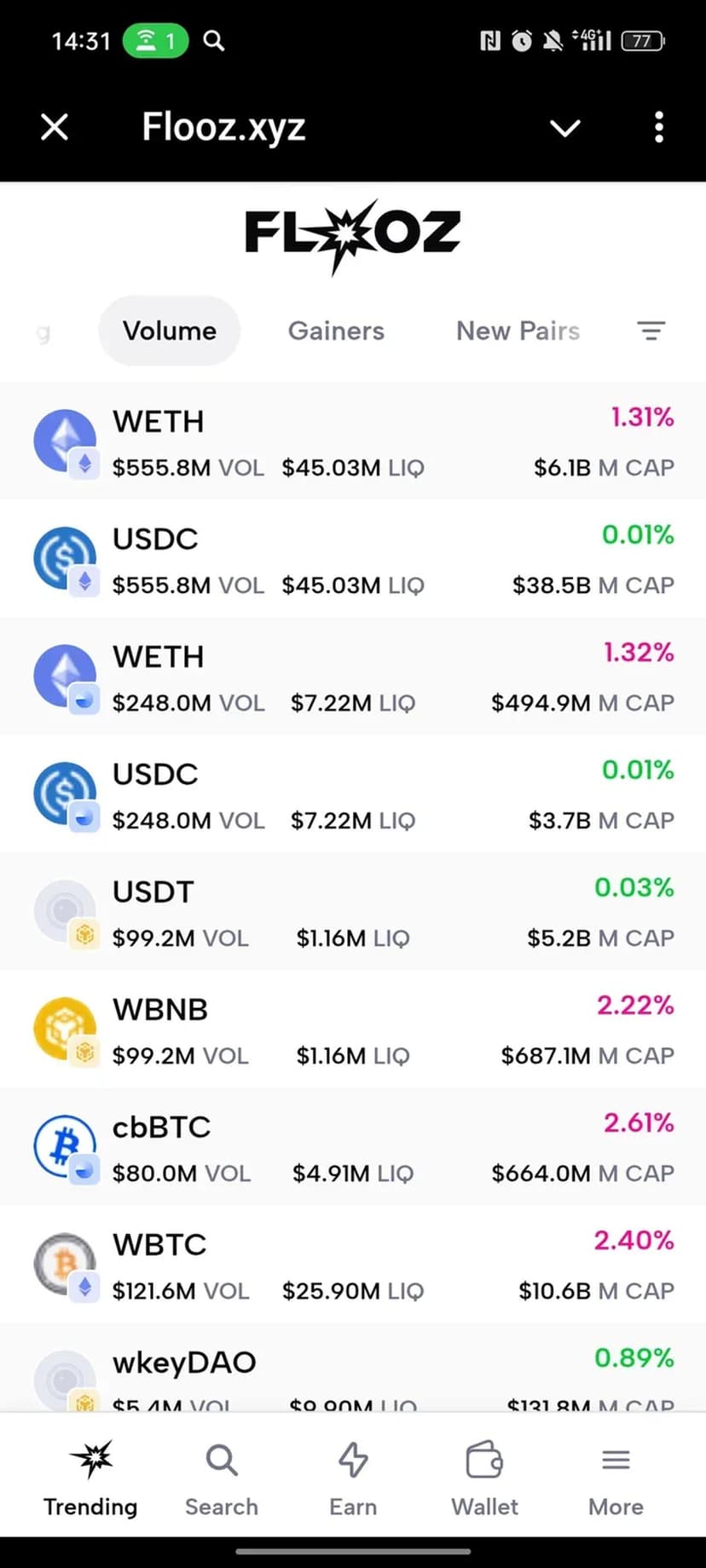Switch to the Gainers tab
This screenshot has width=706, height=1568.
[336, 331]
